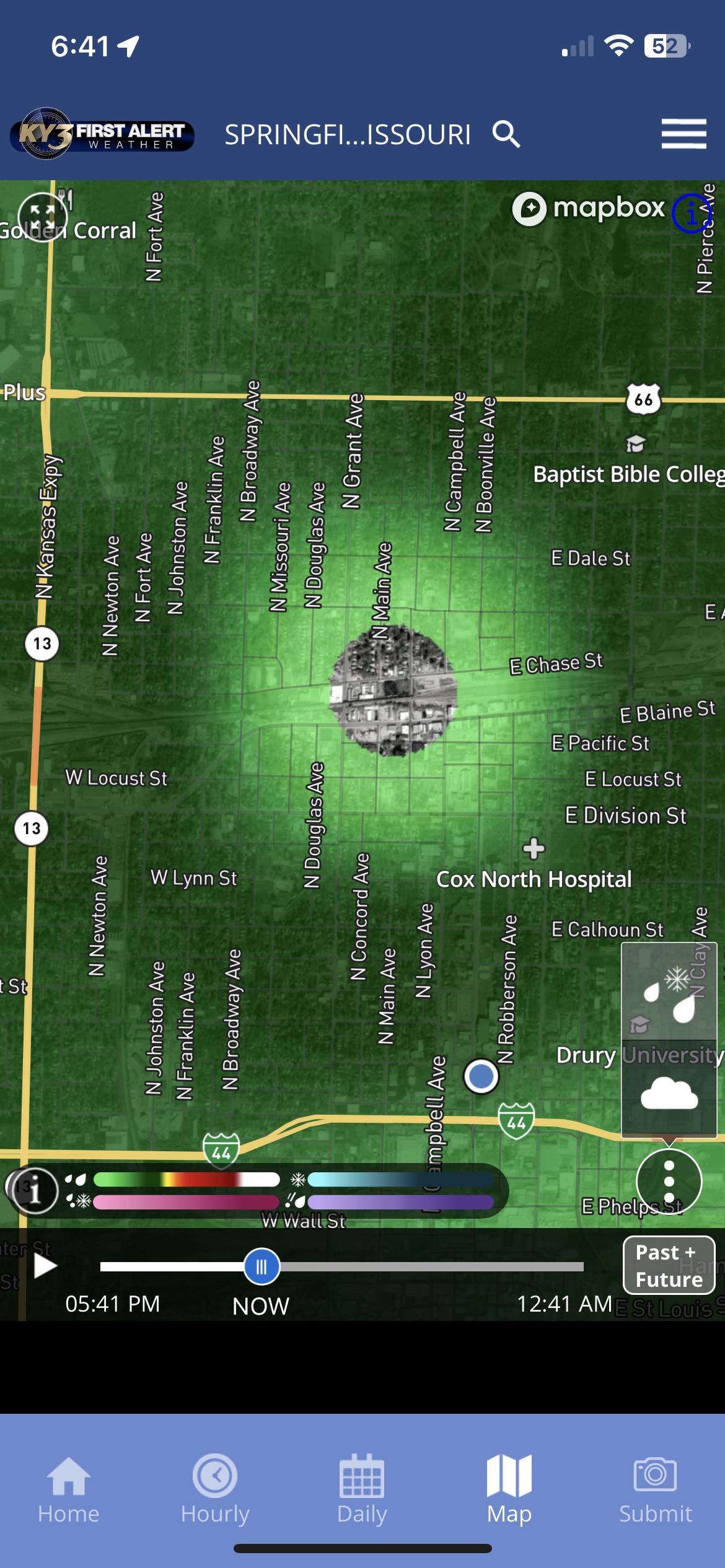The image size is (725, 1568).
Task: Open map layers three-dot menu
Action: [x=669, y=1182]
